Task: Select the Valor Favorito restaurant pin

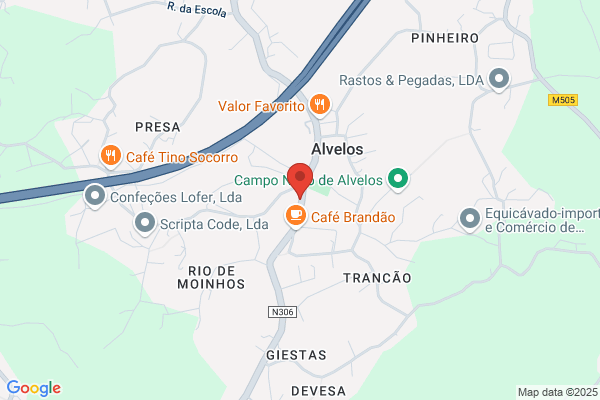Action: pos(320,105)
